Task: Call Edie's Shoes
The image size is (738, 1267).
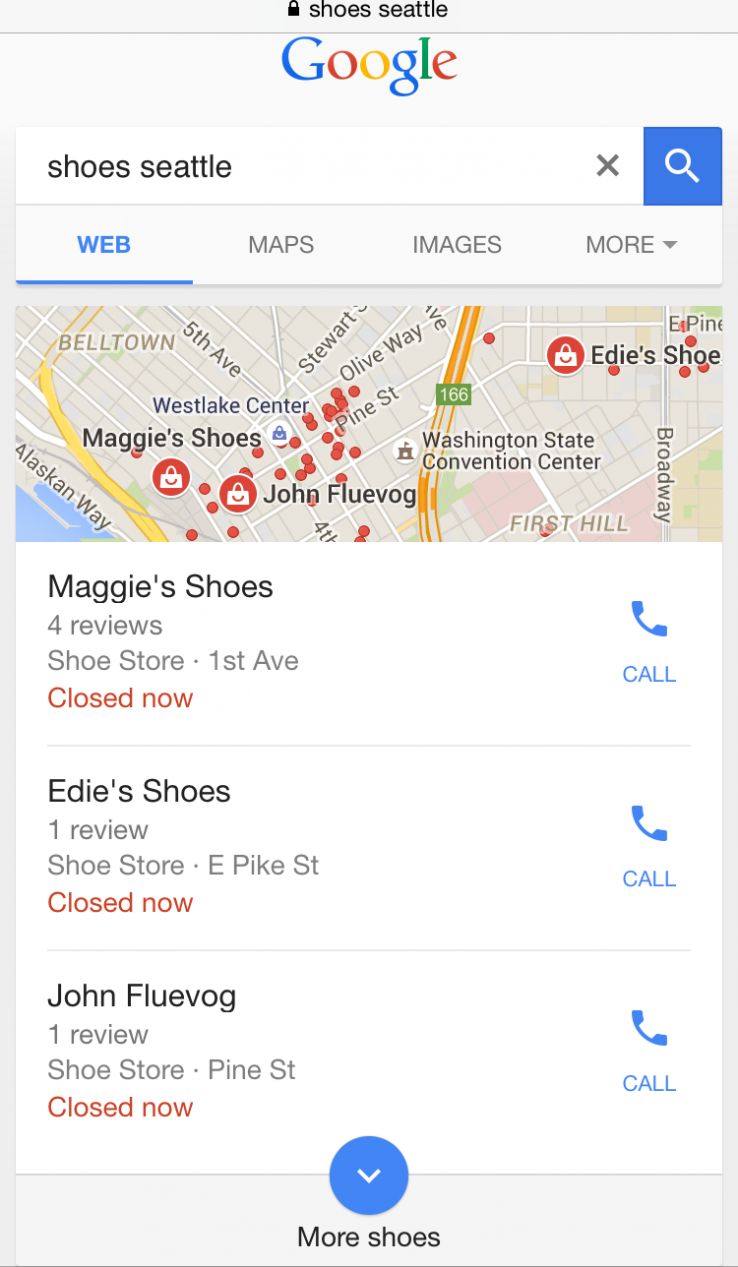Action: tap(649, 845)
